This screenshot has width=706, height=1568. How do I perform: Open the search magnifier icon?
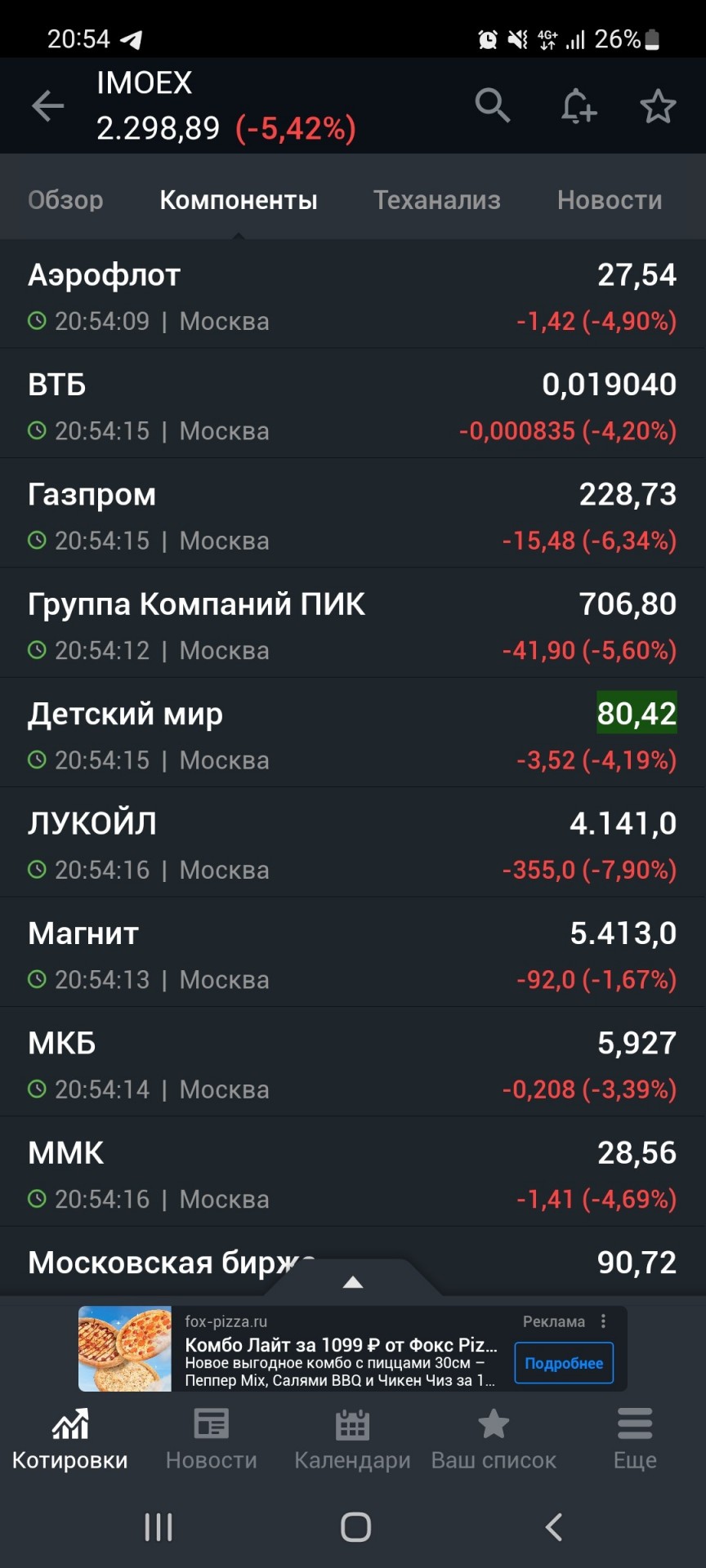(493, 106)
